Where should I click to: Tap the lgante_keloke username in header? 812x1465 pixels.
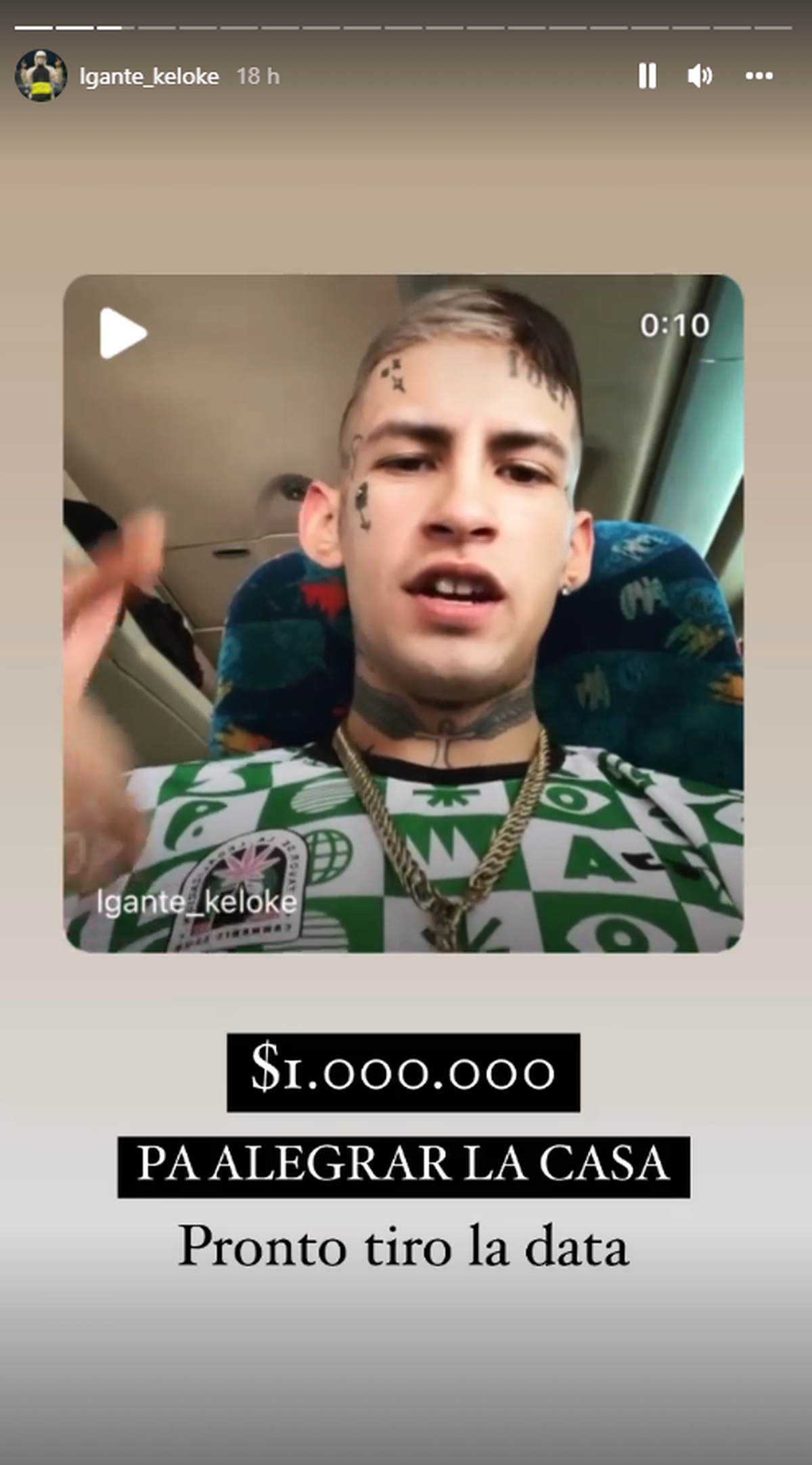coord(149,76)
